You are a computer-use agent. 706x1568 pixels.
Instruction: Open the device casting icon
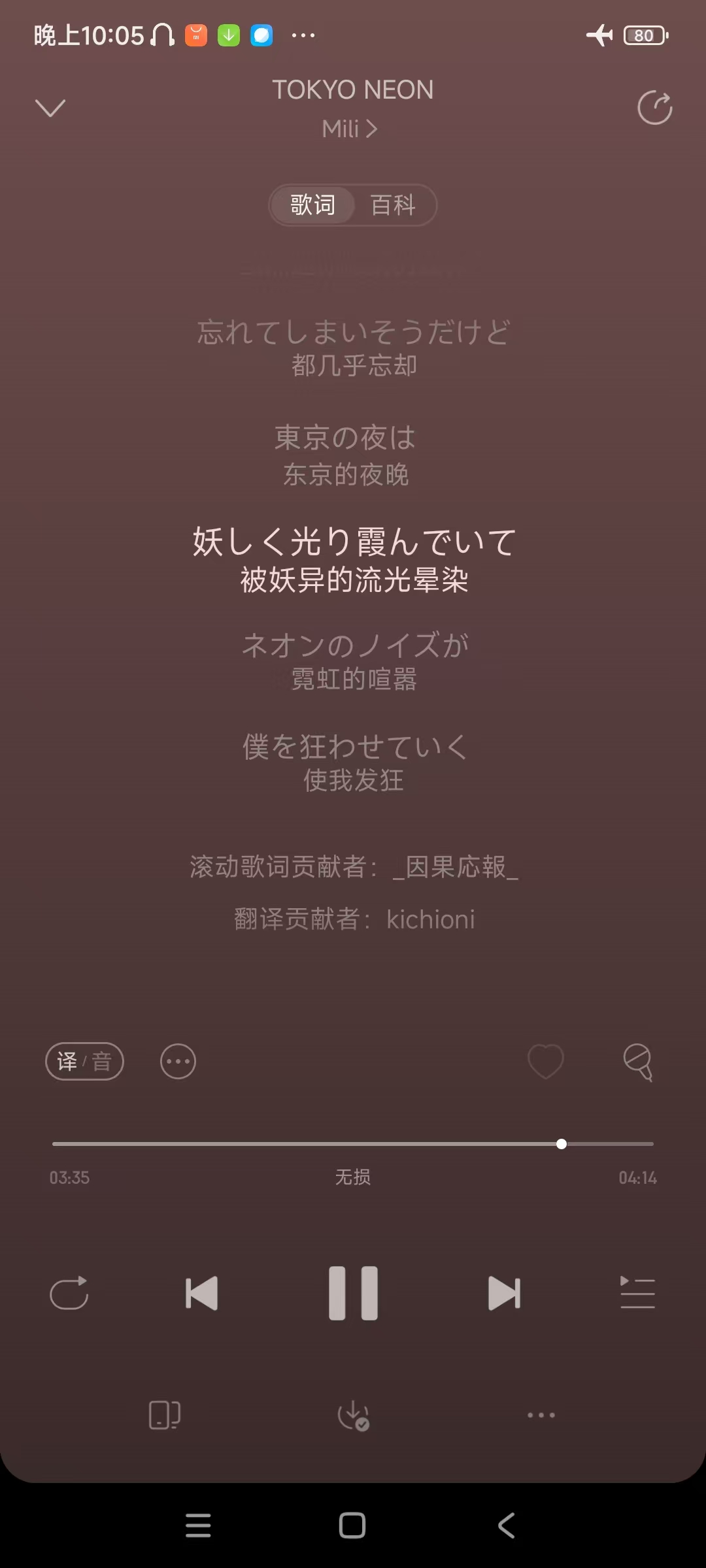click(165, 1415)
